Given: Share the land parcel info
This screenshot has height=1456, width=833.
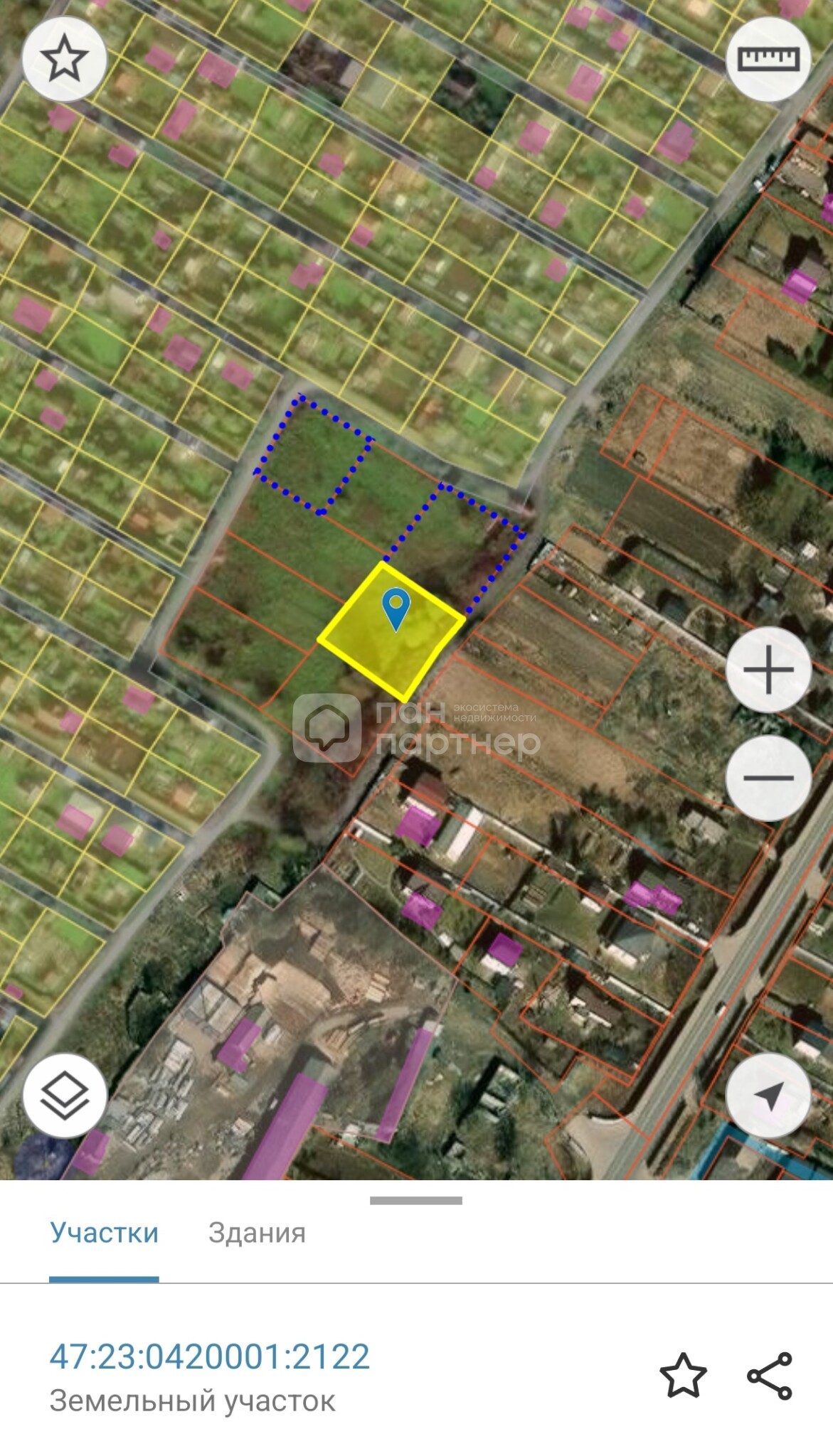Looking at the screenshot, I should pyautogui.click(x=770, y=1376).
